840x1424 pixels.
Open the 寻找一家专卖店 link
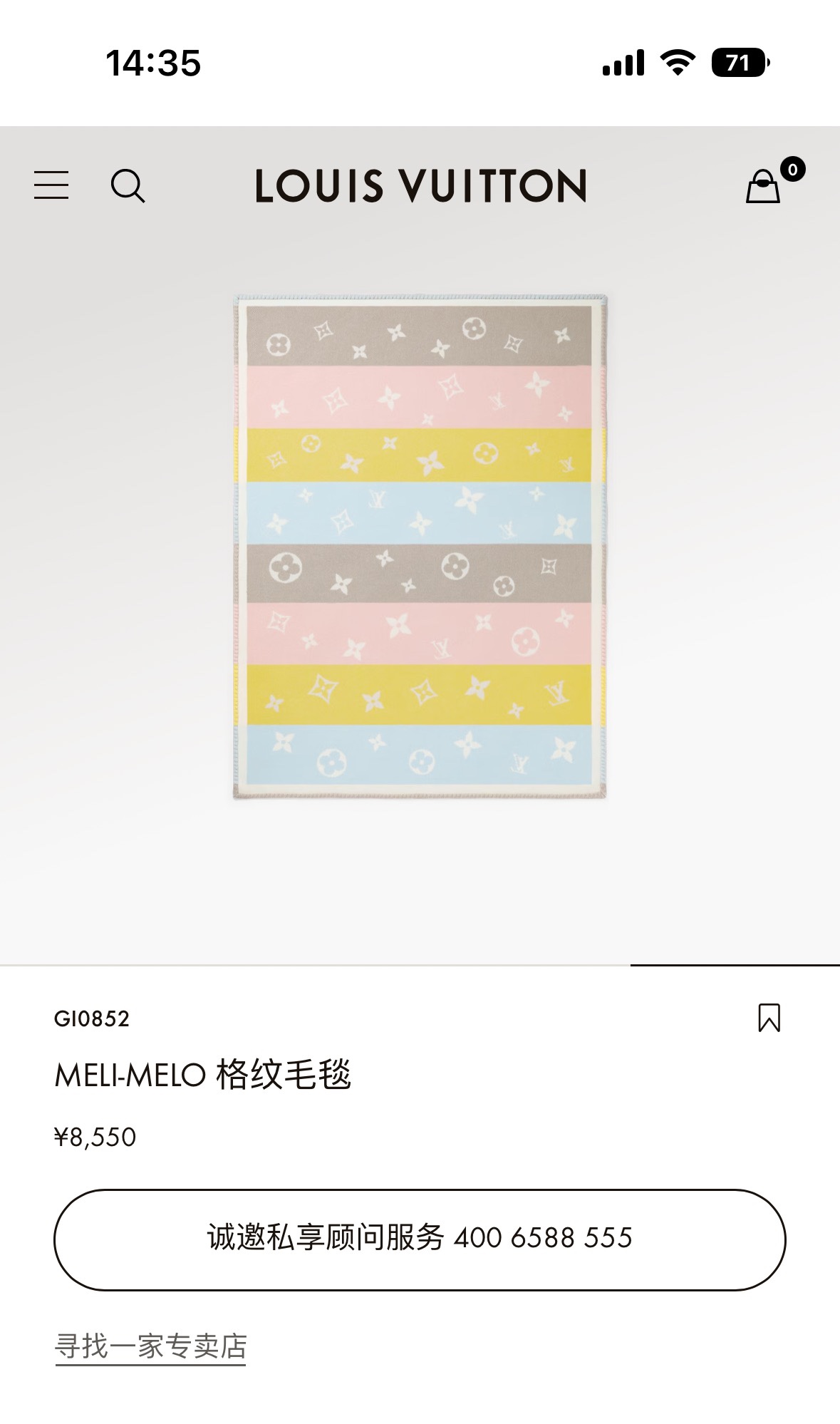pos(151,1346)
